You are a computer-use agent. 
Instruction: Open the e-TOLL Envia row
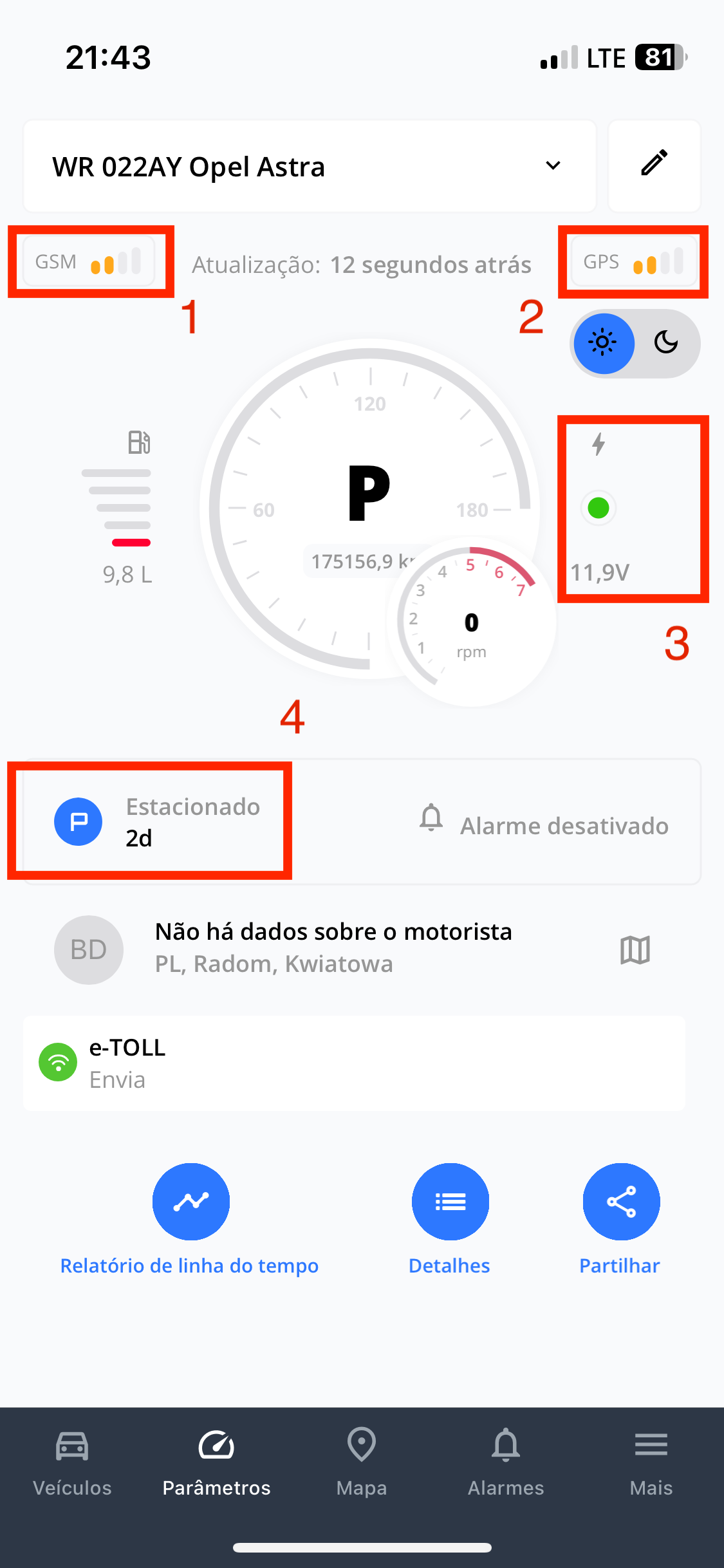click(x=354, y=1063)
